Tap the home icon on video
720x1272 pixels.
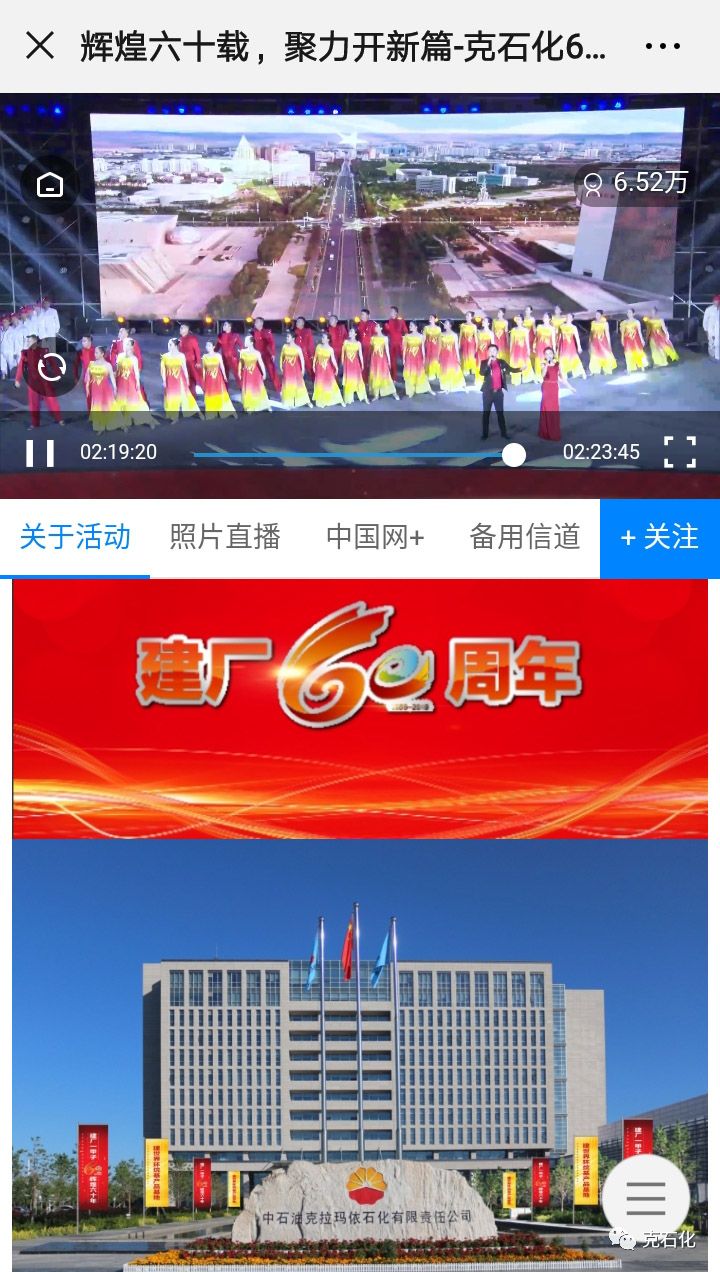[50, 185]
